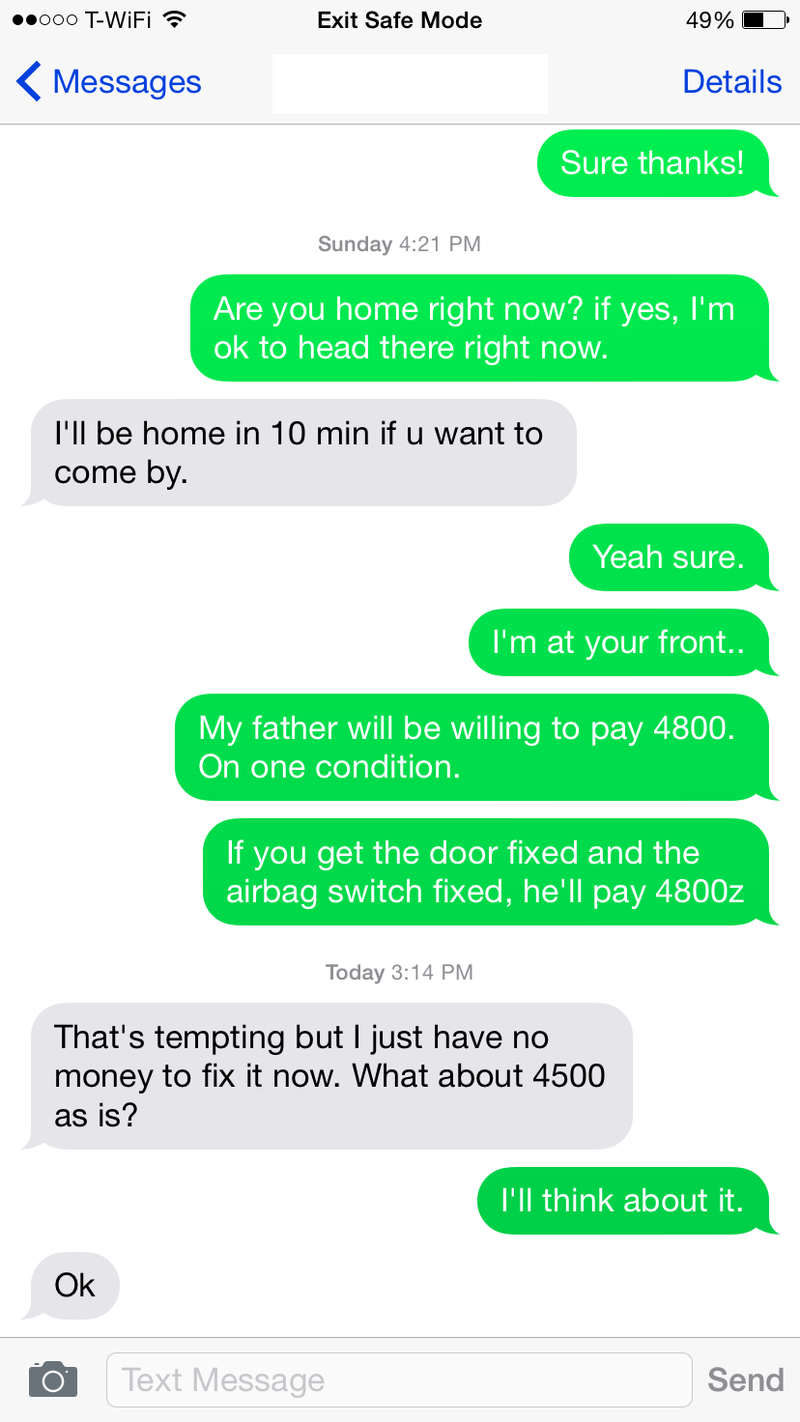Image resolution: width=800 pixels, height=1422 pixels.
Task: Open conversation Details
Action: 731,82
